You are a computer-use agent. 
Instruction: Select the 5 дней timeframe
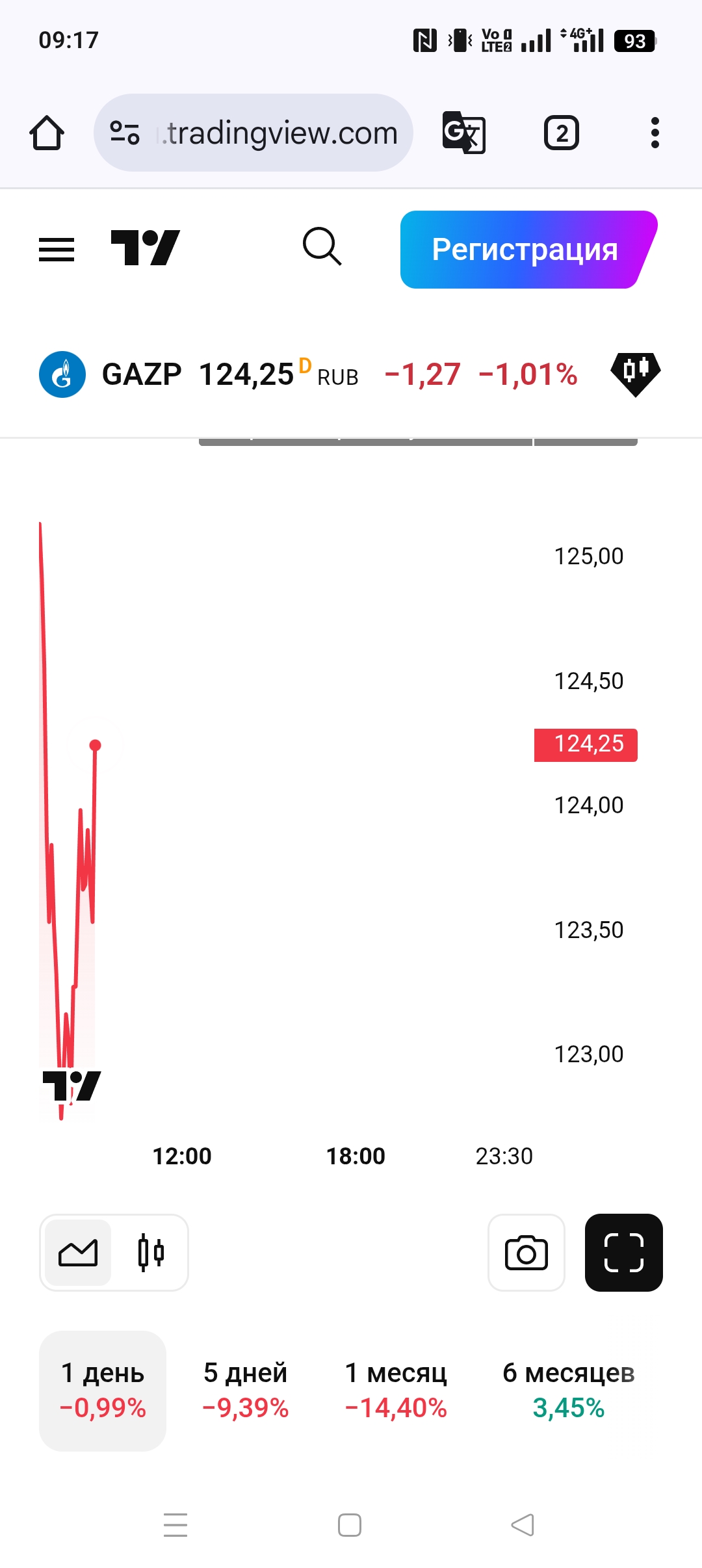[x=246, y=1391]
